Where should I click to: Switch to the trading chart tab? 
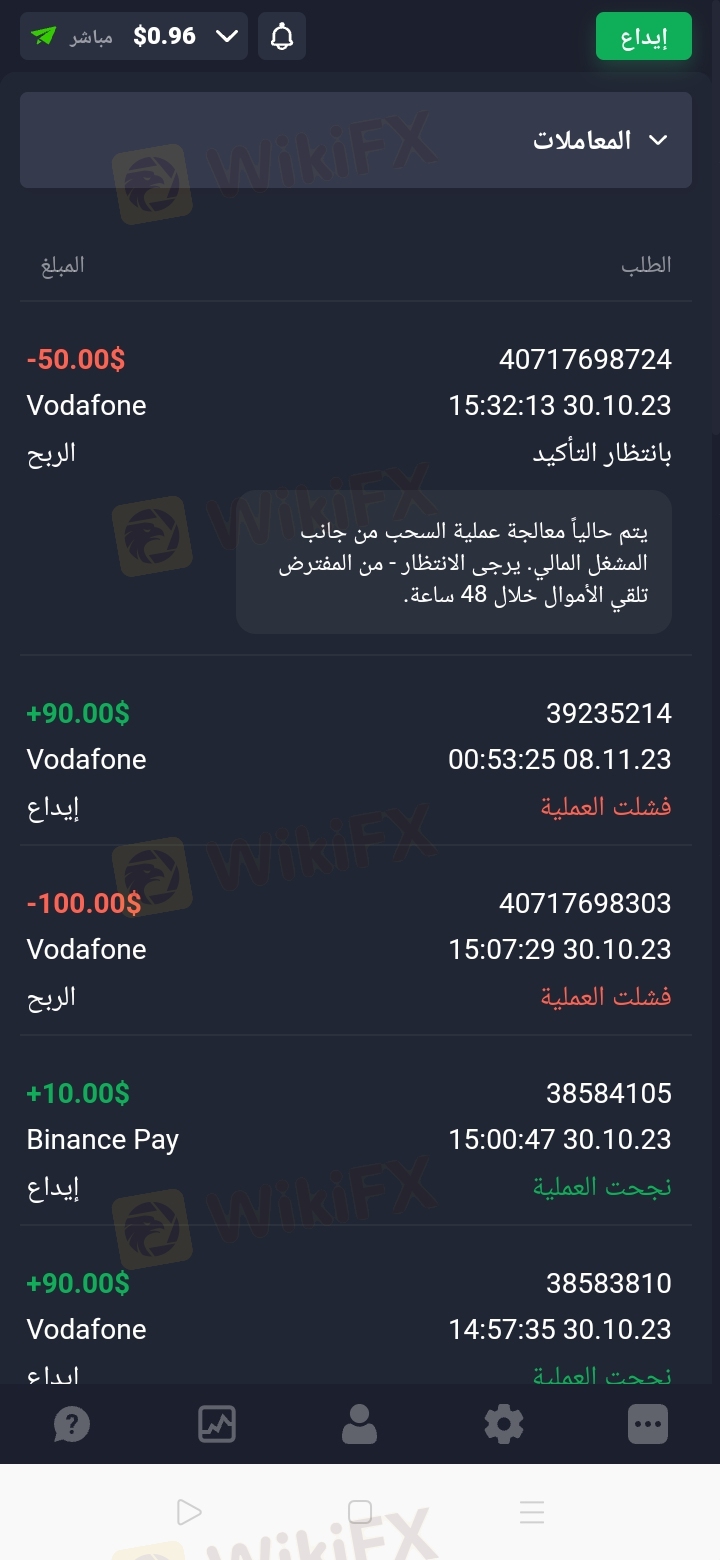216,1424
